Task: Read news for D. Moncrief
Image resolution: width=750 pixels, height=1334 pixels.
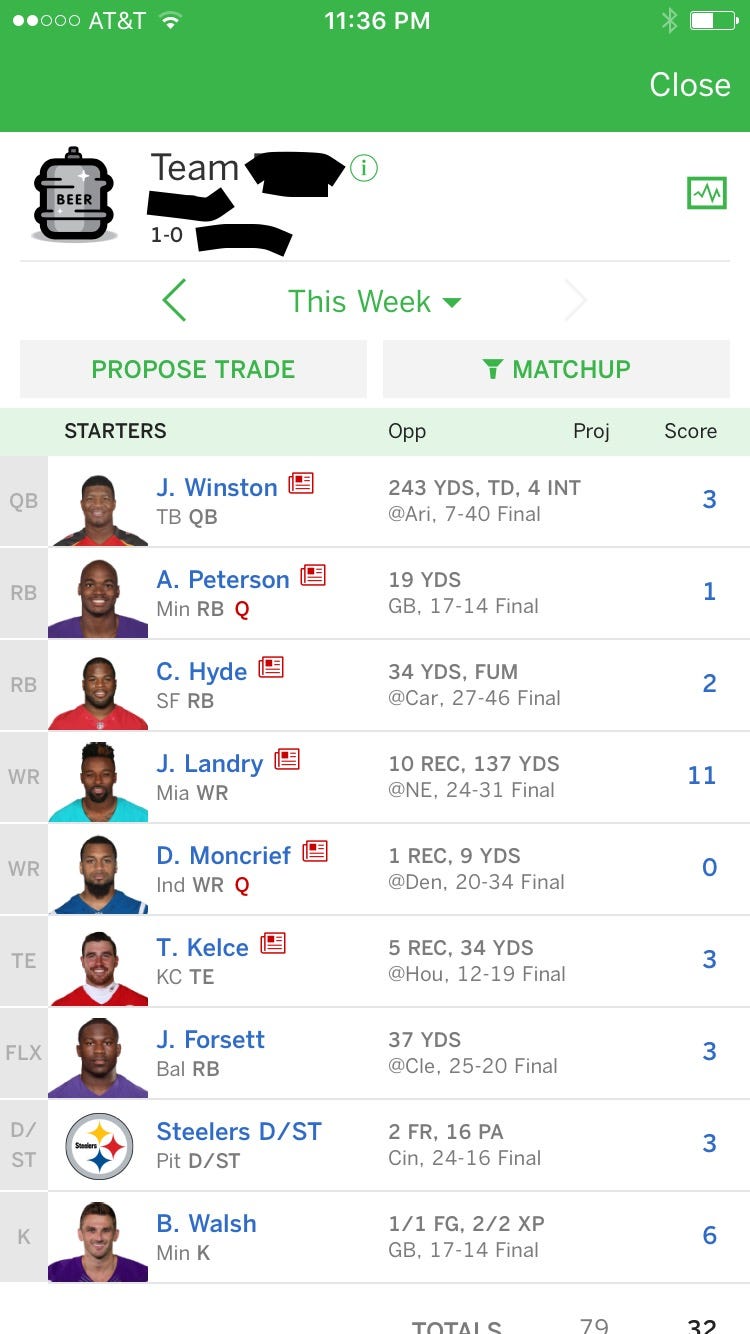Action: 315,851
